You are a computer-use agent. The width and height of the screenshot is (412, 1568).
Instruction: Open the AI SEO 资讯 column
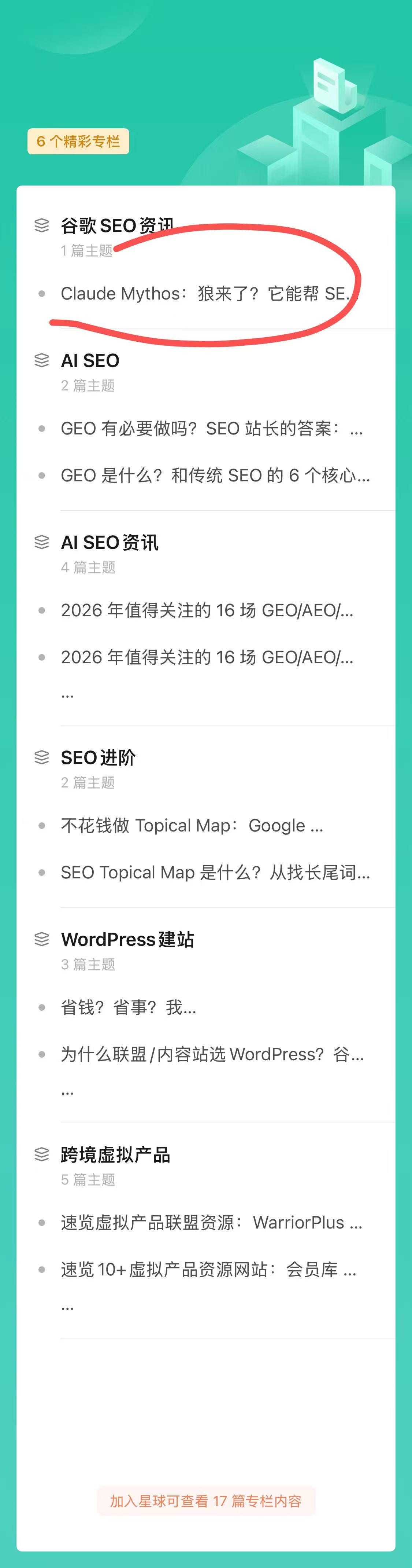[110, 542]
